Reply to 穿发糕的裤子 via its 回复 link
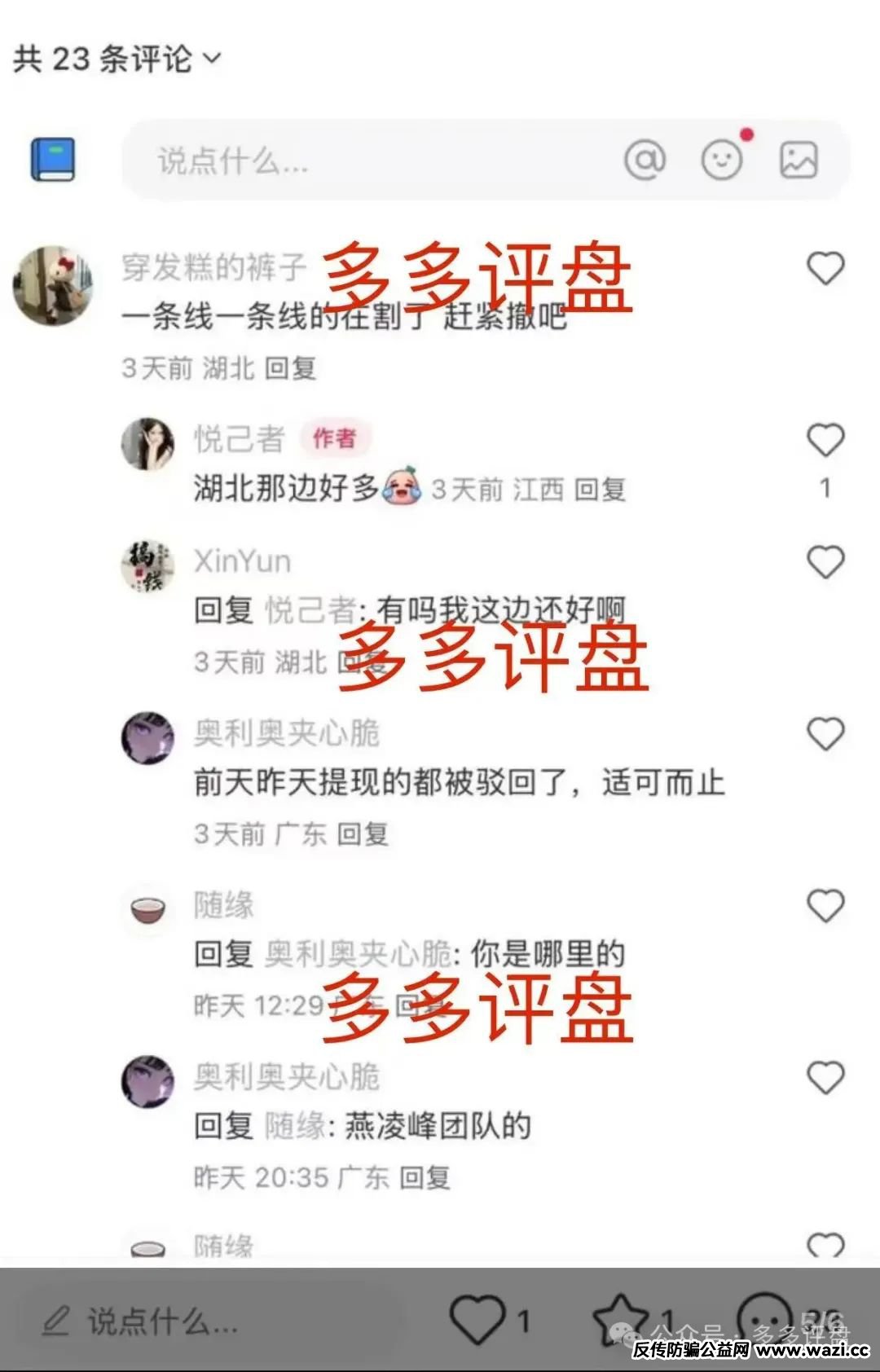Viewport: 880px width, 1372px height. click(x=295, y=367)
